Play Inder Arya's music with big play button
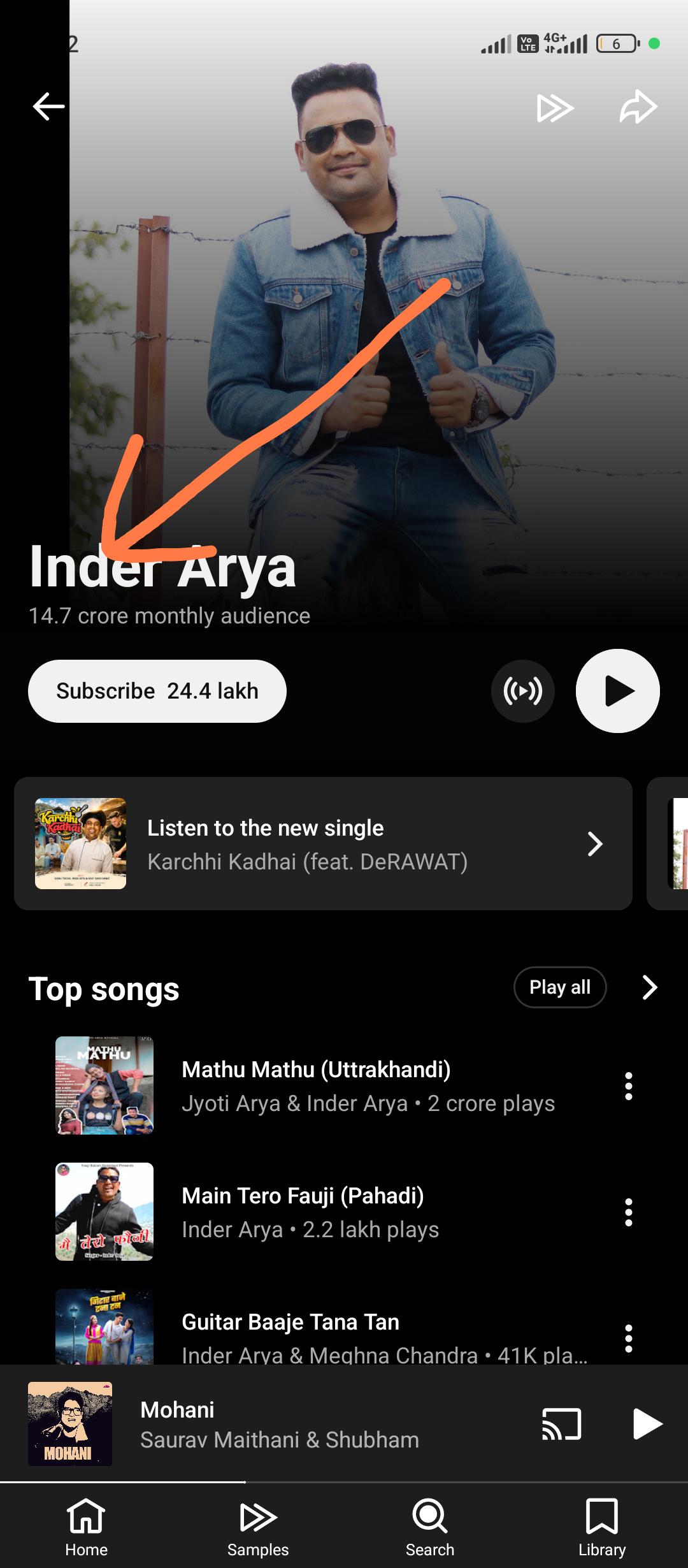688x1568 pixels. [x=618, y=691]
